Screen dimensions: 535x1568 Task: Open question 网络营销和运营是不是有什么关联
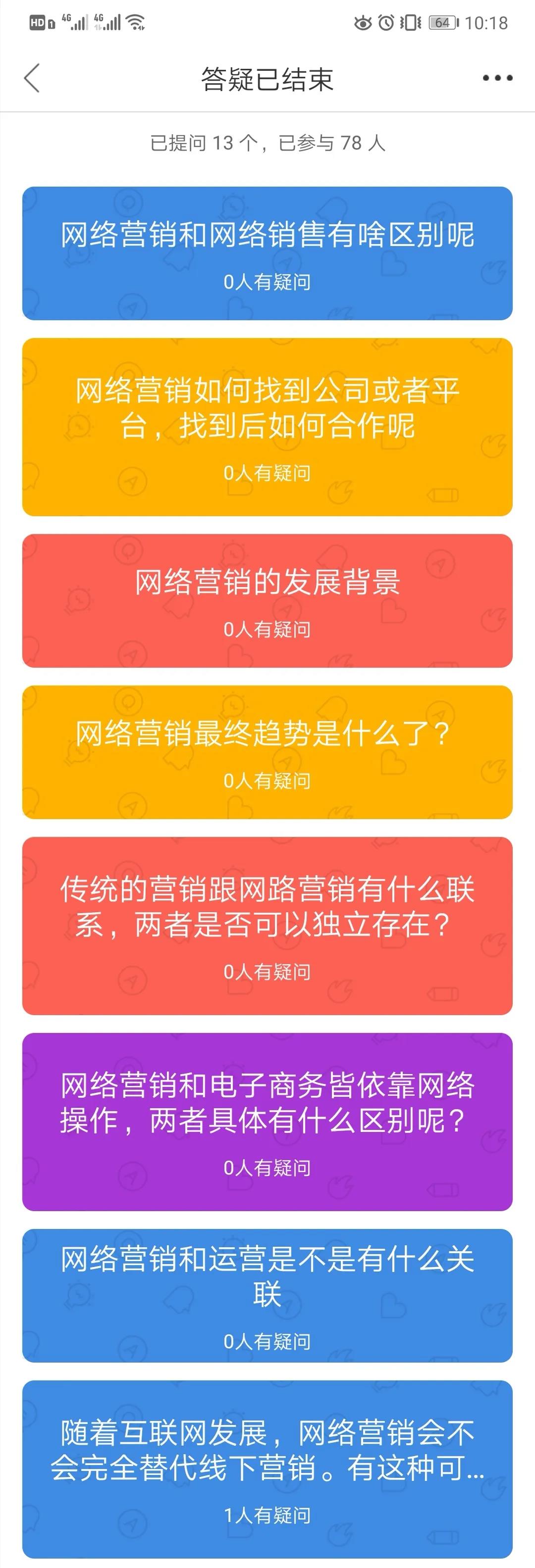pos(267,1295)
